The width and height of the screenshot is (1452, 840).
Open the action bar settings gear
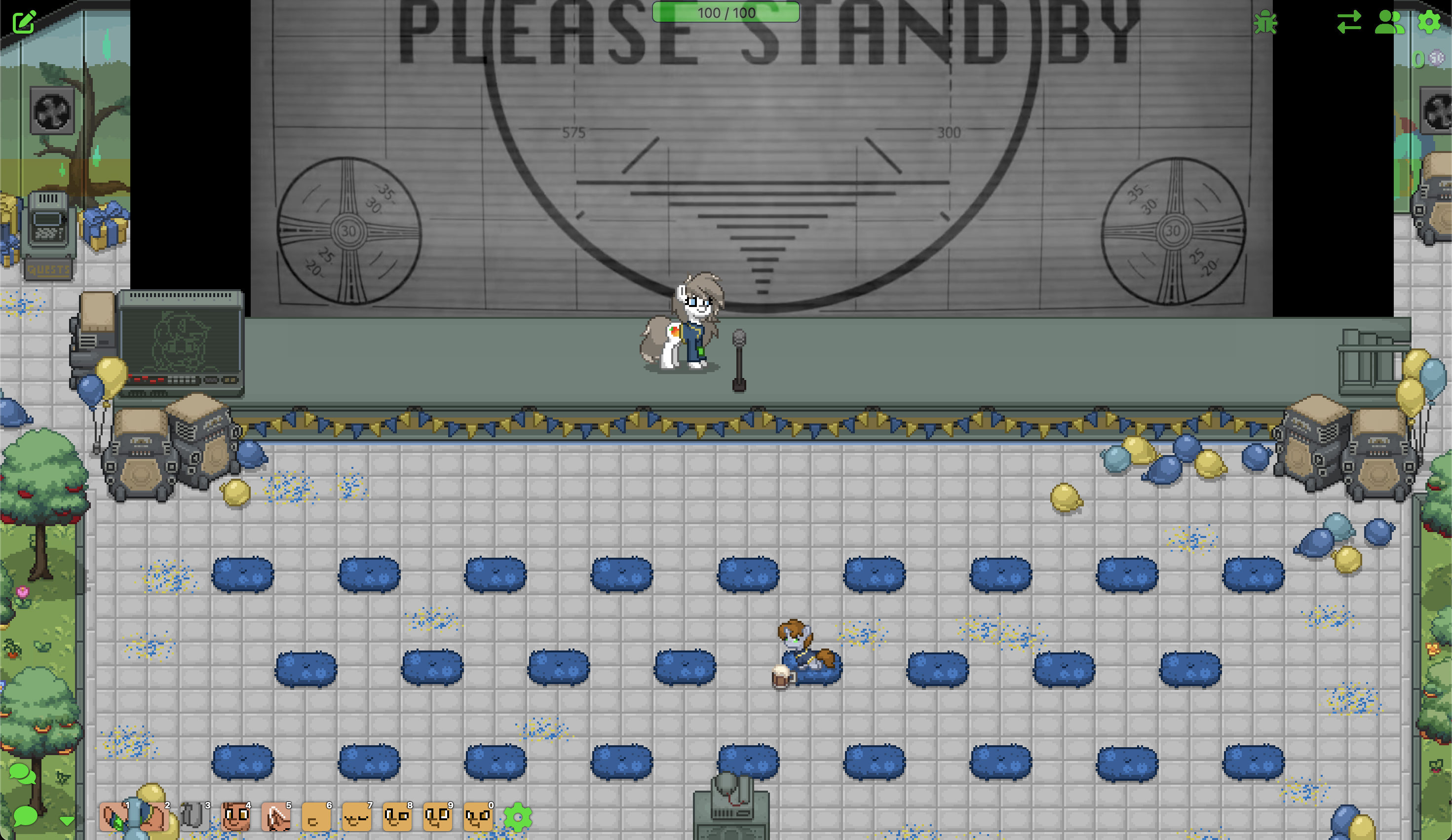518,817
